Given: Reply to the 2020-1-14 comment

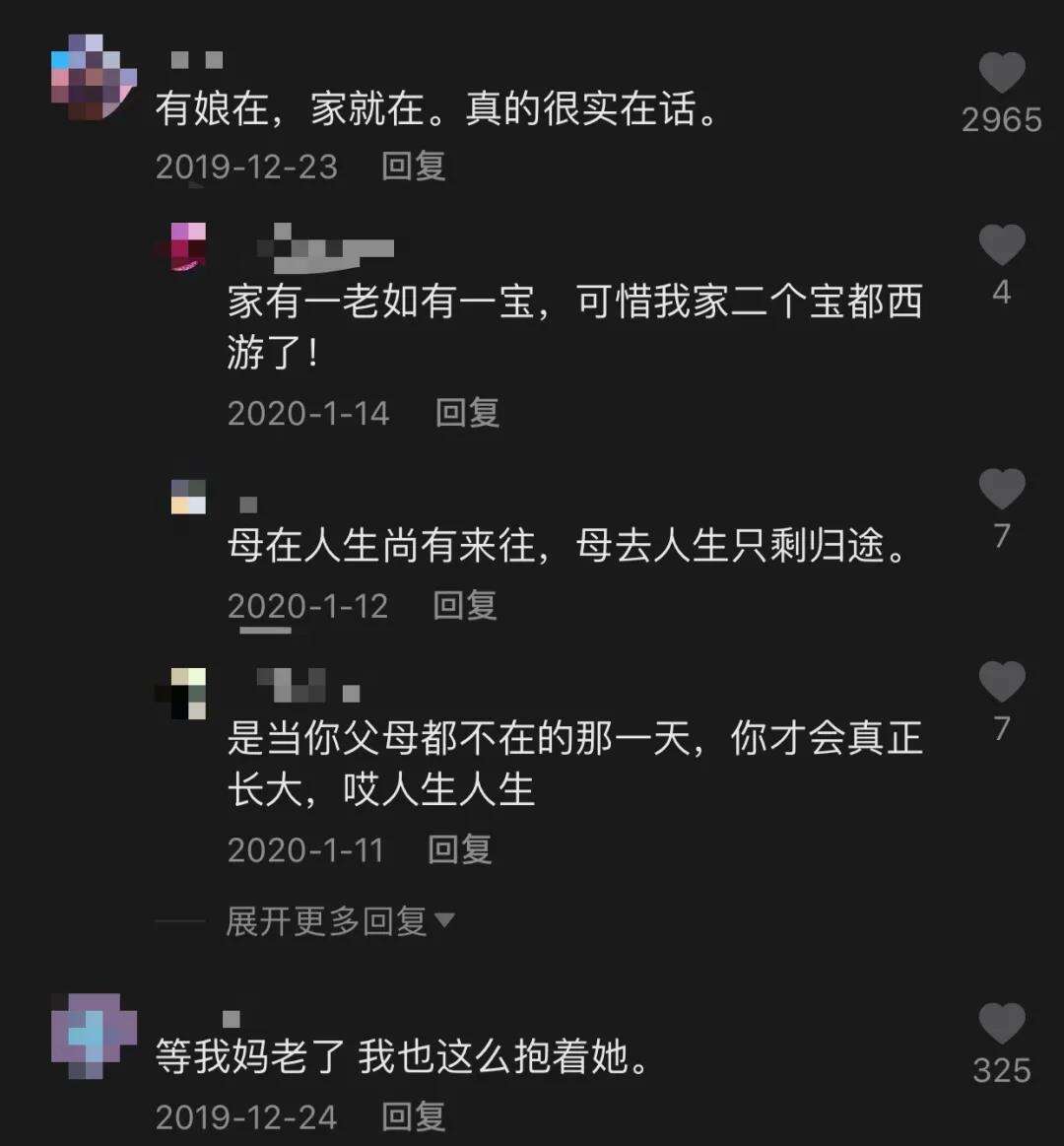Looking at the screenshot, I should pyautogui.click(x=467, y=412).
